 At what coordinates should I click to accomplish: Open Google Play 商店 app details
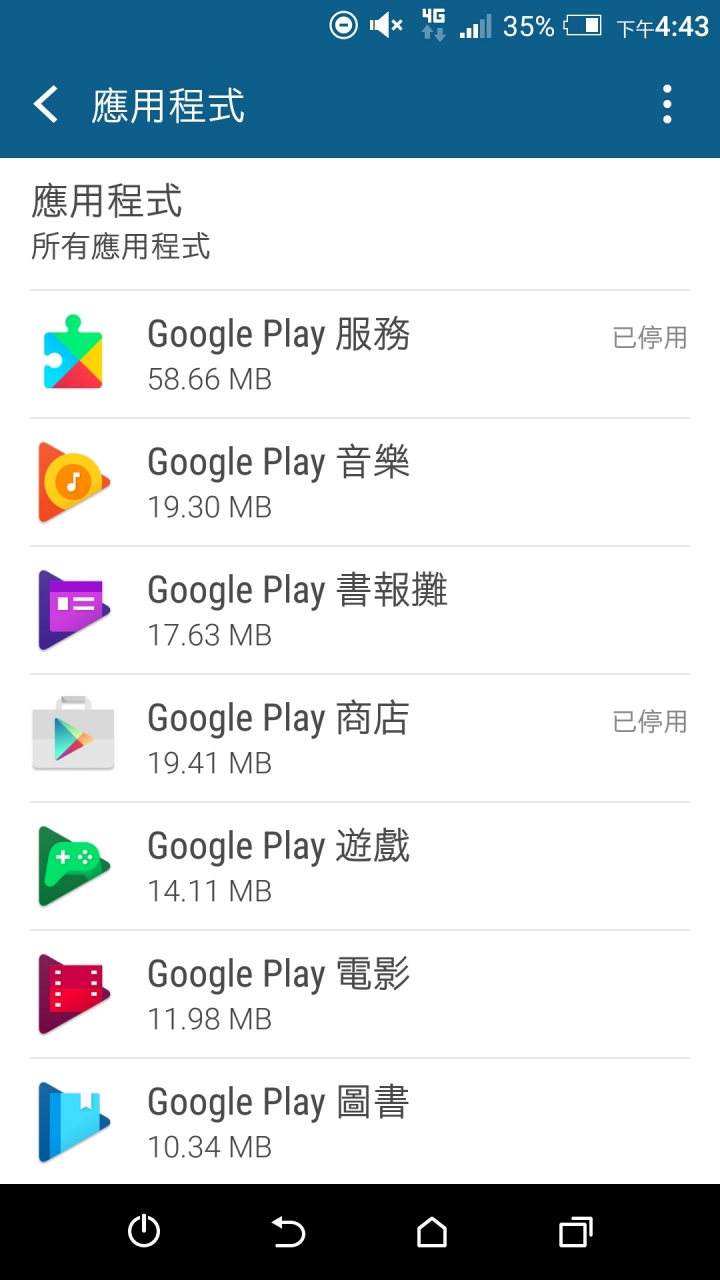[x=360, y=738]
